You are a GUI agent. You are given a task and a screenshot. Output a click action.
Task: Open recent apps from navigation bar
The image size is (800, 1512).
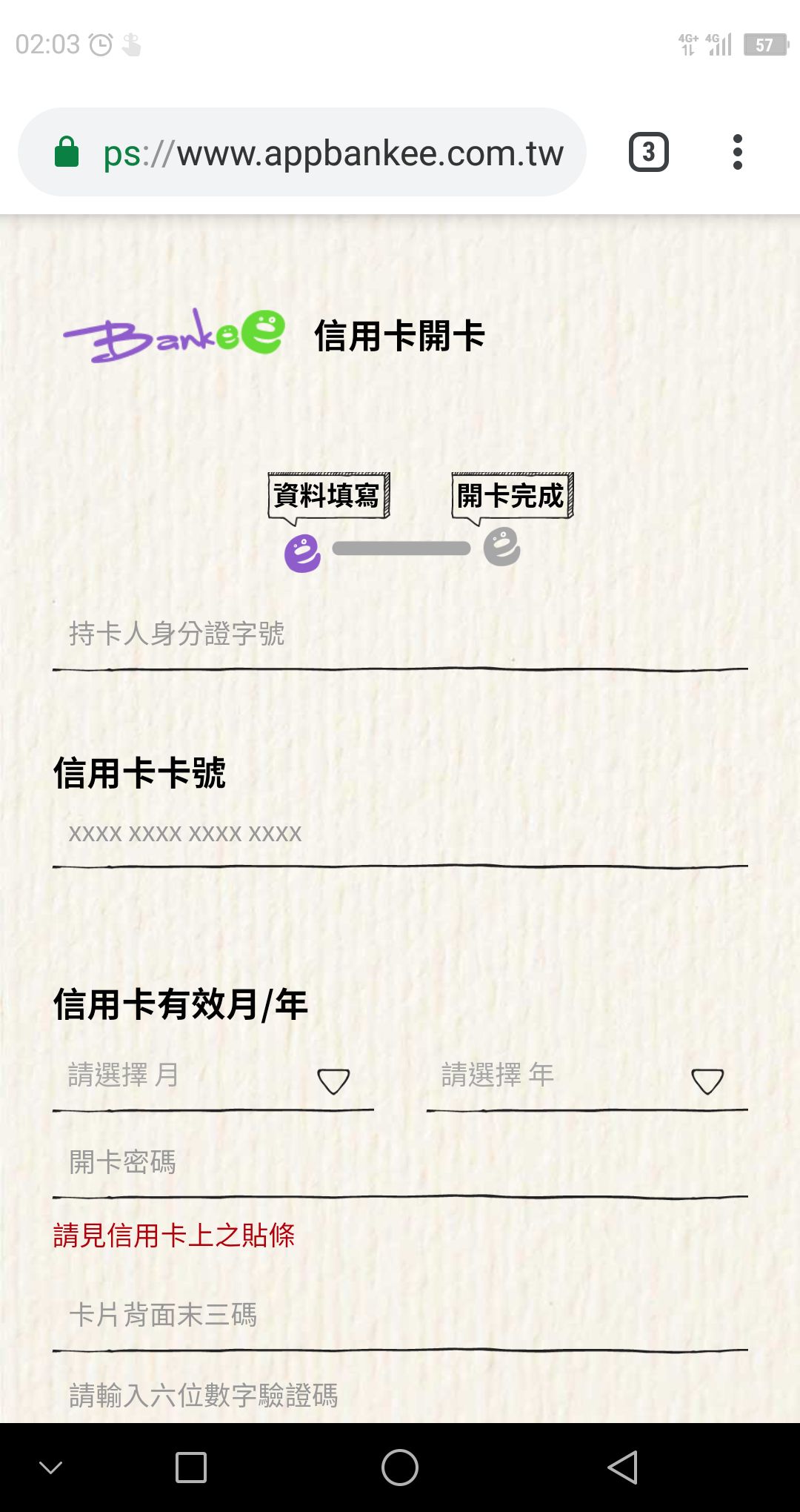[191, 1468]
